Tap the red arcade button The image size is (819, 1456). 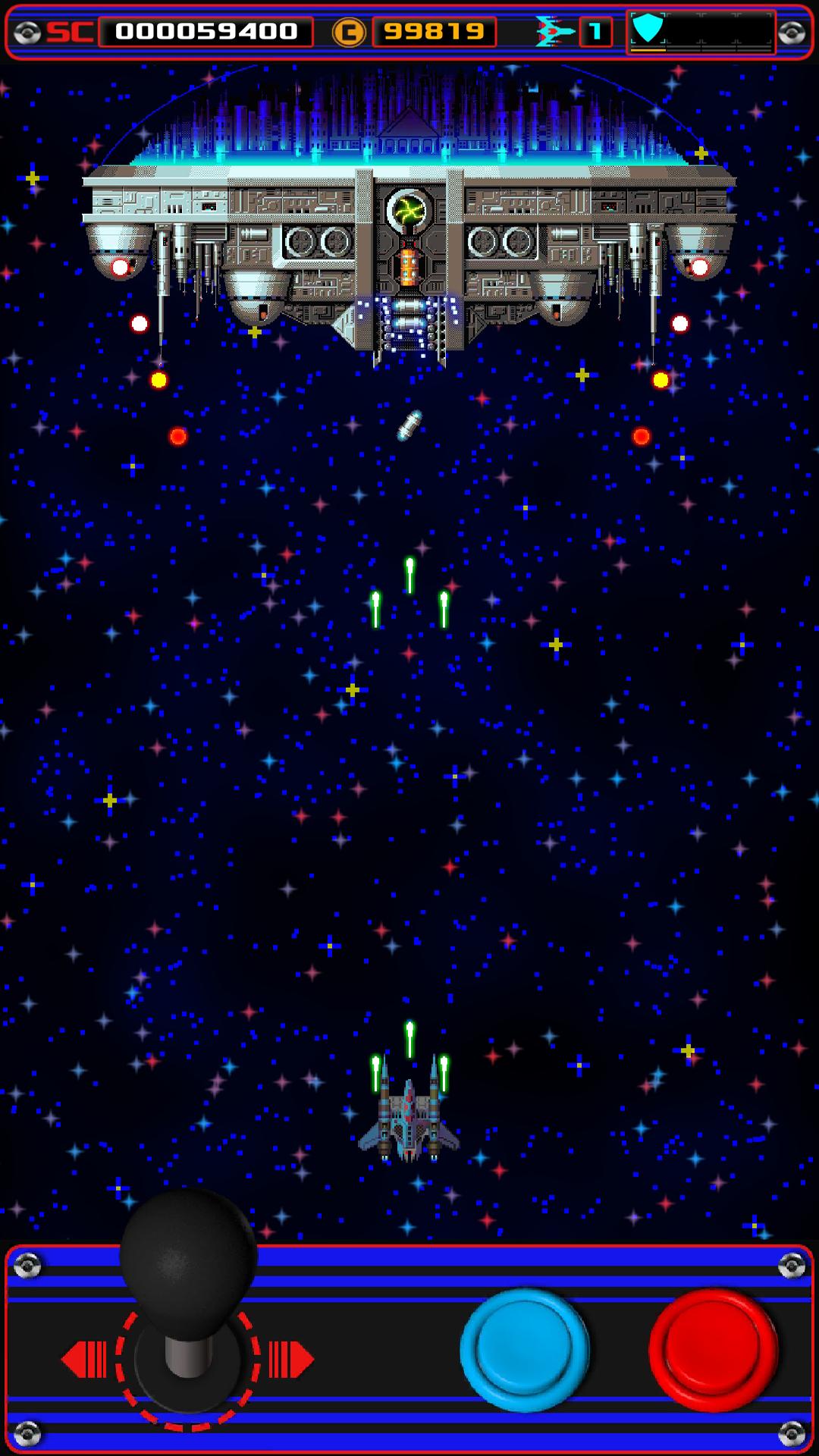point(713,1348)
